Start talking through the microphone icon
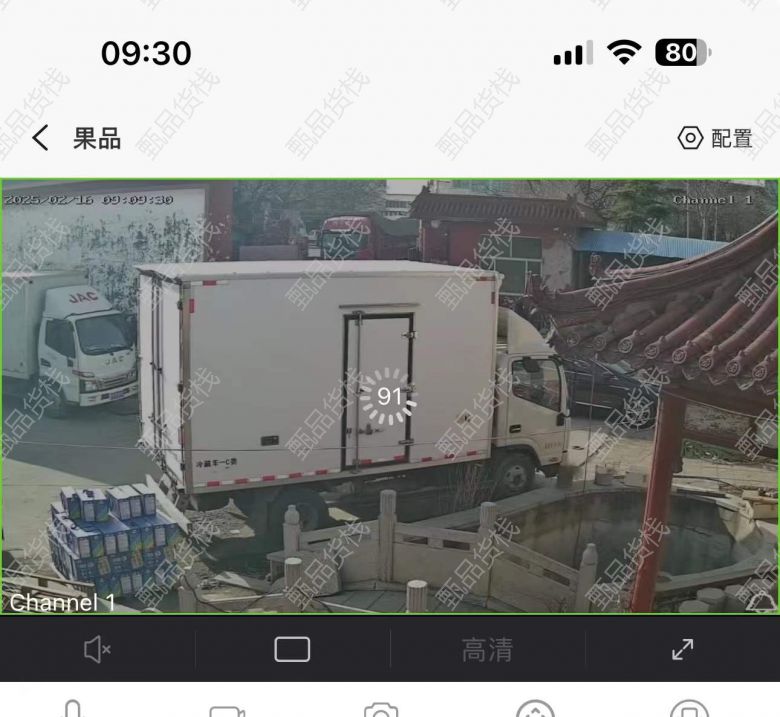This screenshot has width=780, height=717. [73, 709]
